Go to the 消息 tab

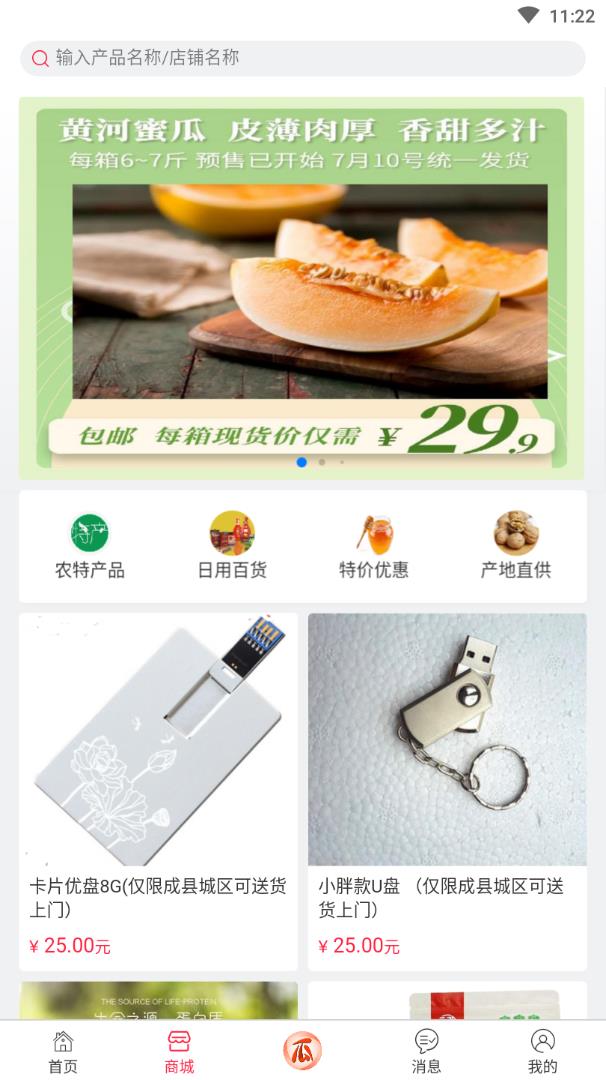click(426, 1052)
